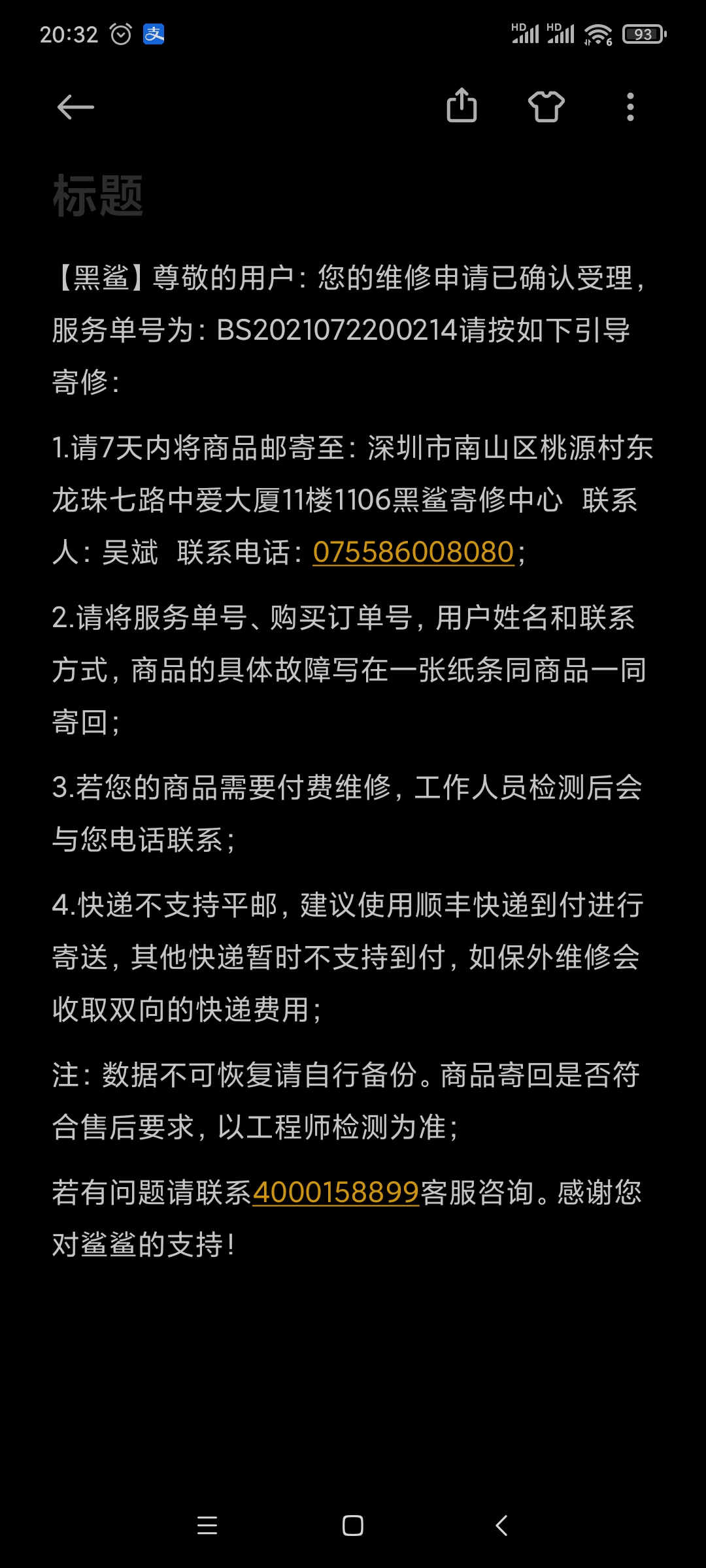Call the phone number 075586008080
Image resolution: width=706 pixels, height=1568 pixels.
click(x=413, y=552)
